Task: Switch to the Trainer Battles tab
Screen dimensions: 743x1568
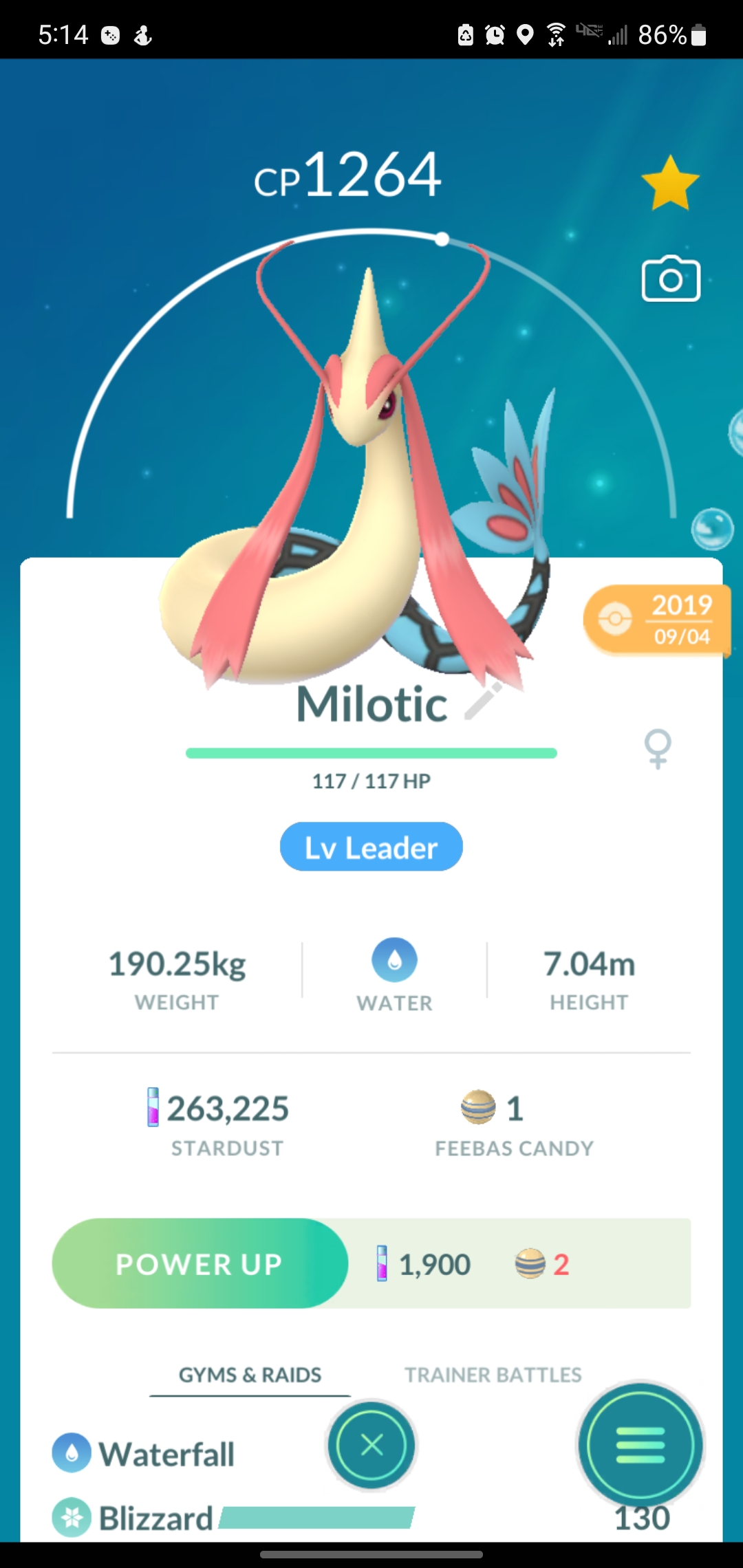Action: (x=493, y=1375)
